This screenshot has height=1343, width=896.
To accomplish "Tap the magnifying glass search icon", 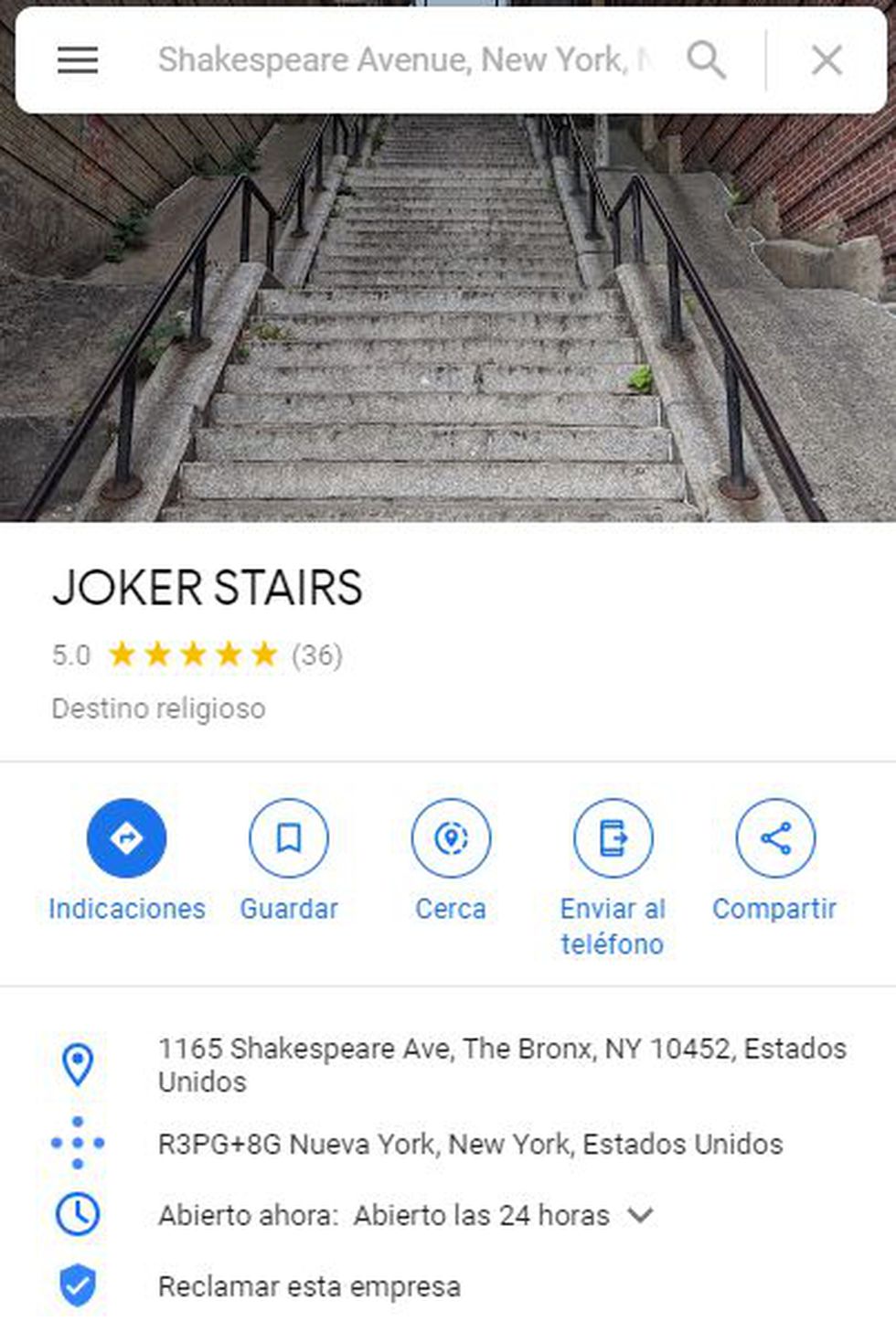I will (706, 60).
